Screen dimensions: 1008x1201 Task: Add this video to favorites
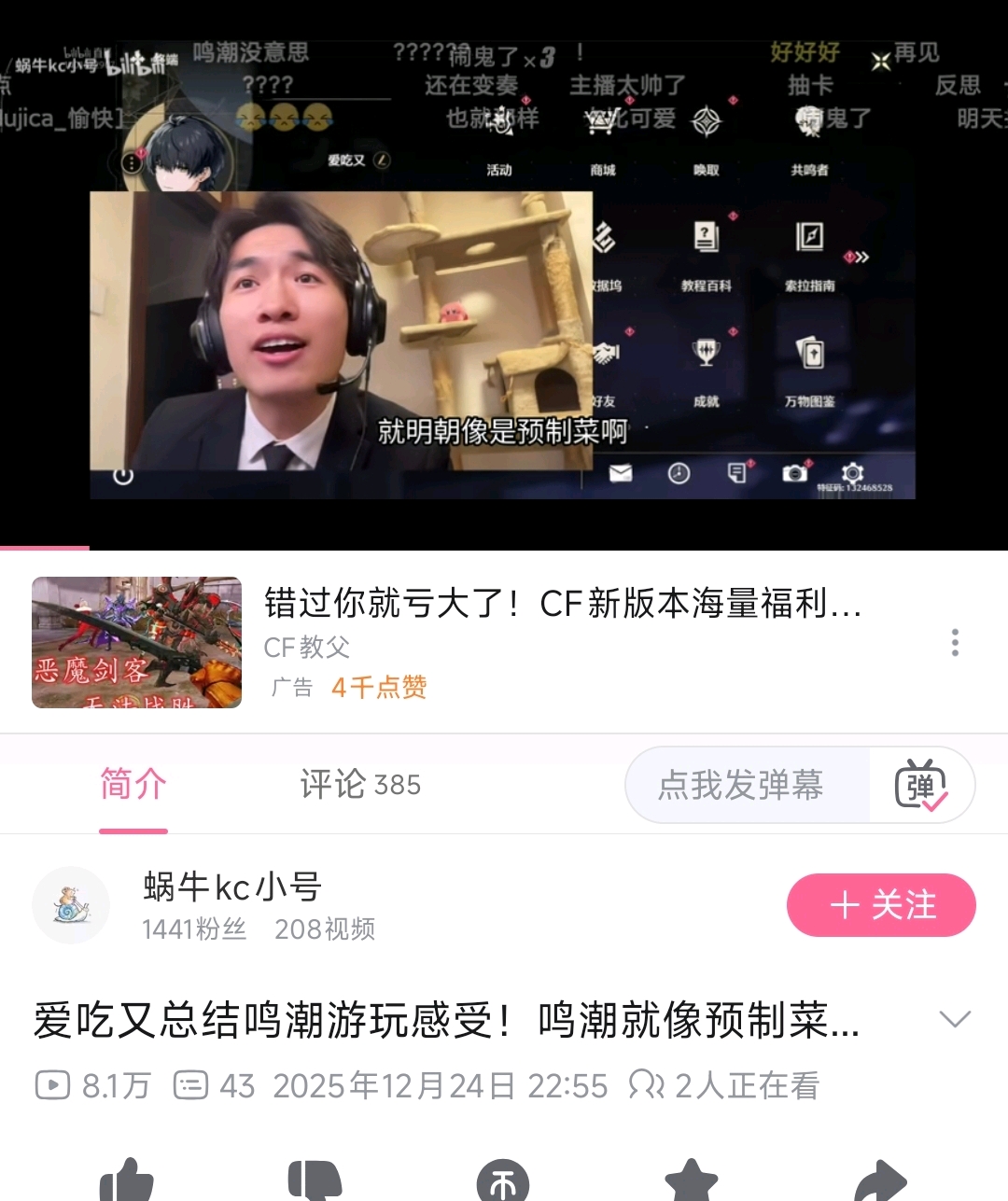pyautogui.click(x=692, y=1180)
